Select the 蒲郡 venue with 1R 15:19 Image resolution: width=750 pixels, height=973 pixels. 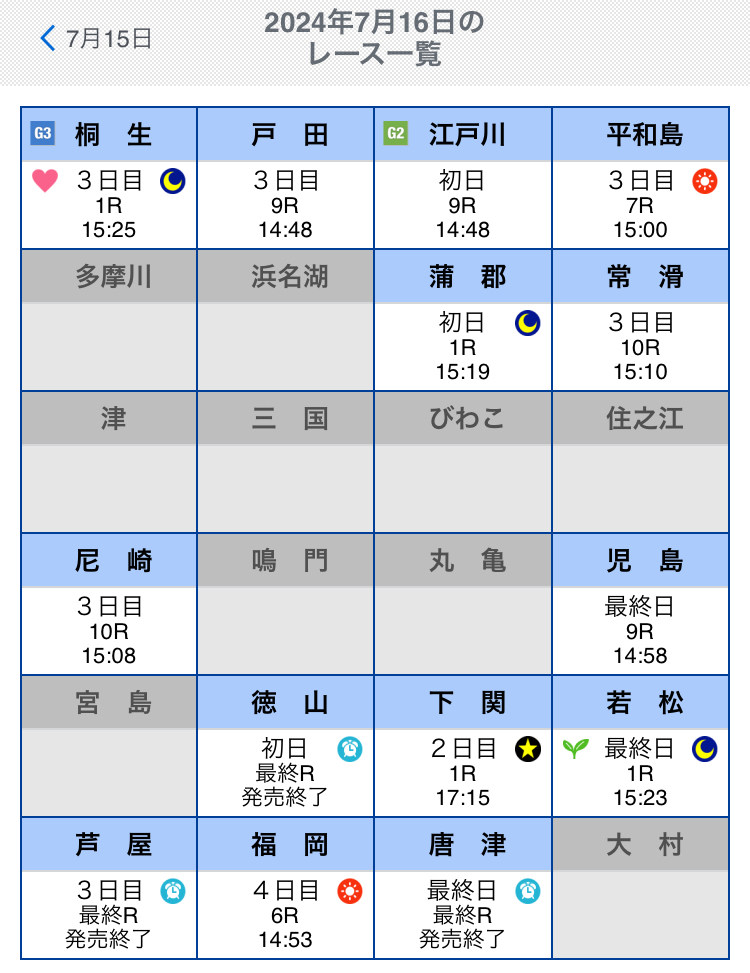tap(463, 322)
